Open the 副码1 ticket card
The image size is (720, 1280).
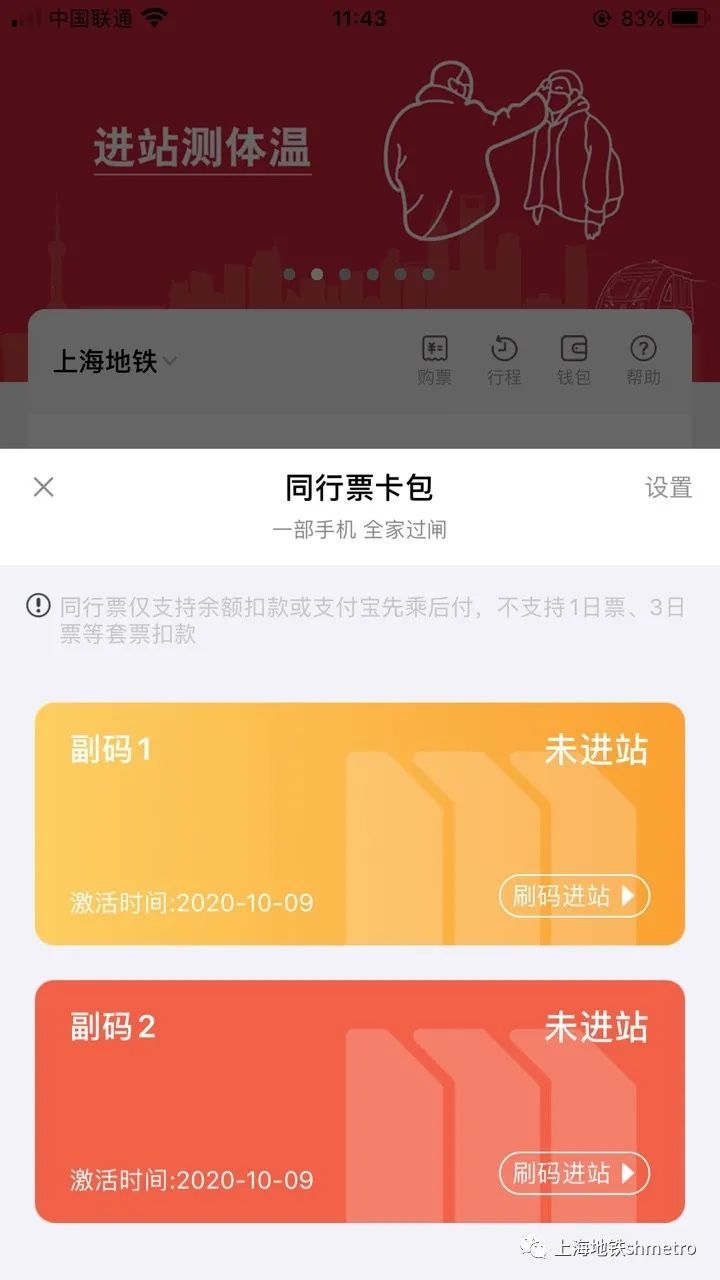(300, 810)
